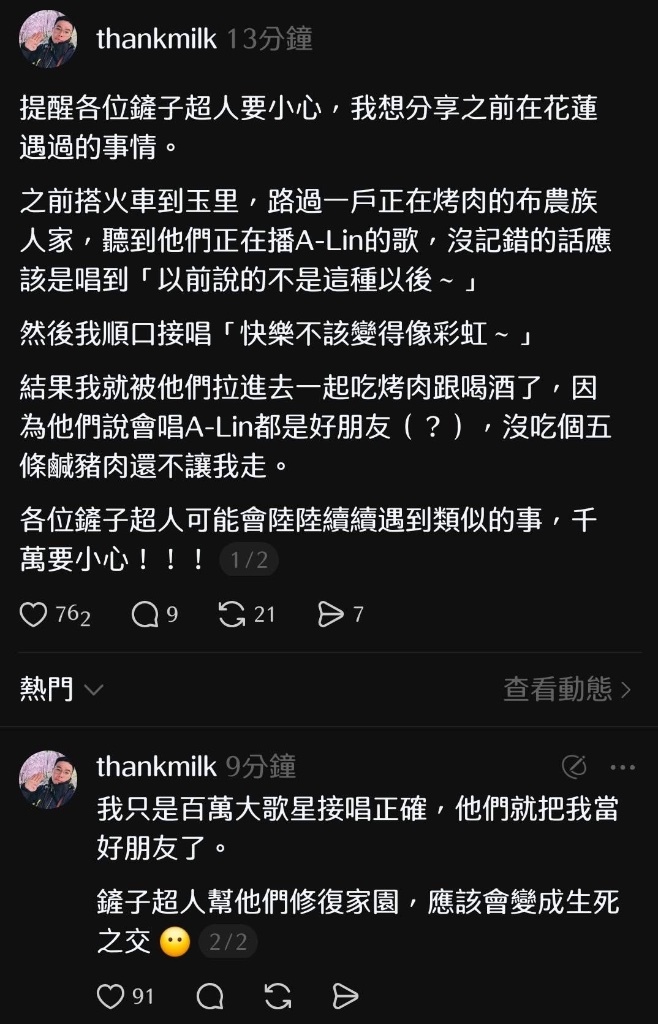Screen dimensions: 658x1024
Task: Share the 9分鐘 reply
Action: pyautogui.click(x=344, y=996)
